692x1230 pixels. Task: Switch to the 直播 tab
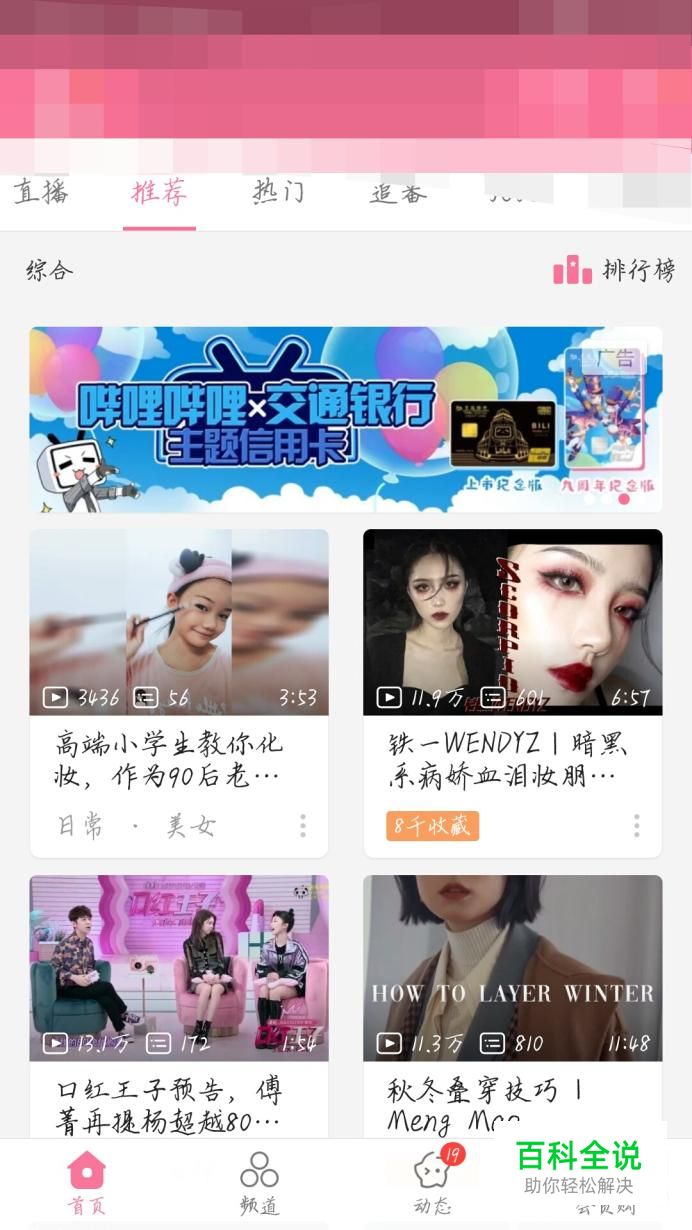coord(41,193)
